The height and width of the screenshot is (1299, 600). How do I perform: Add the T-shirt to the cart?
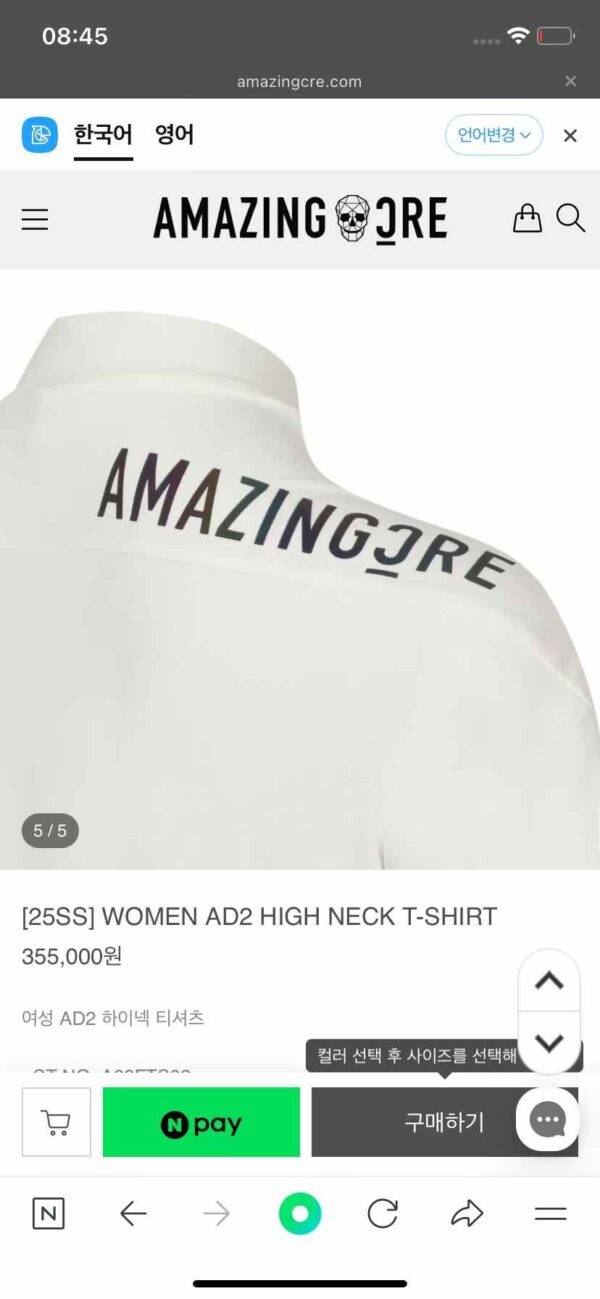click(x=56, y=1122)
